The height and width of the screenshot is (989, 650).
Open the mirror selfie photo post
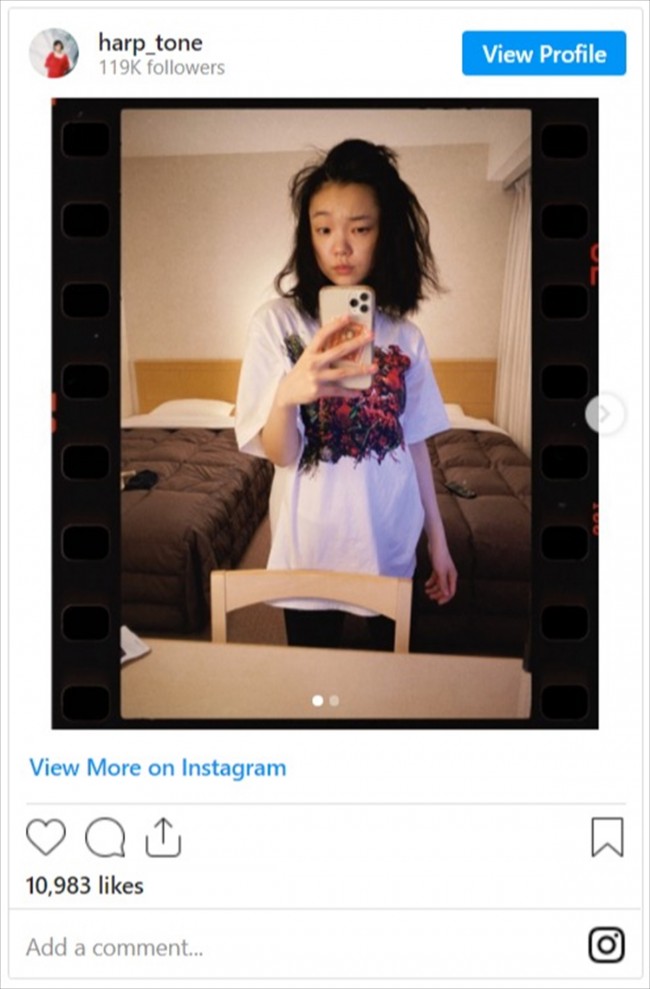tap(325, 412)
